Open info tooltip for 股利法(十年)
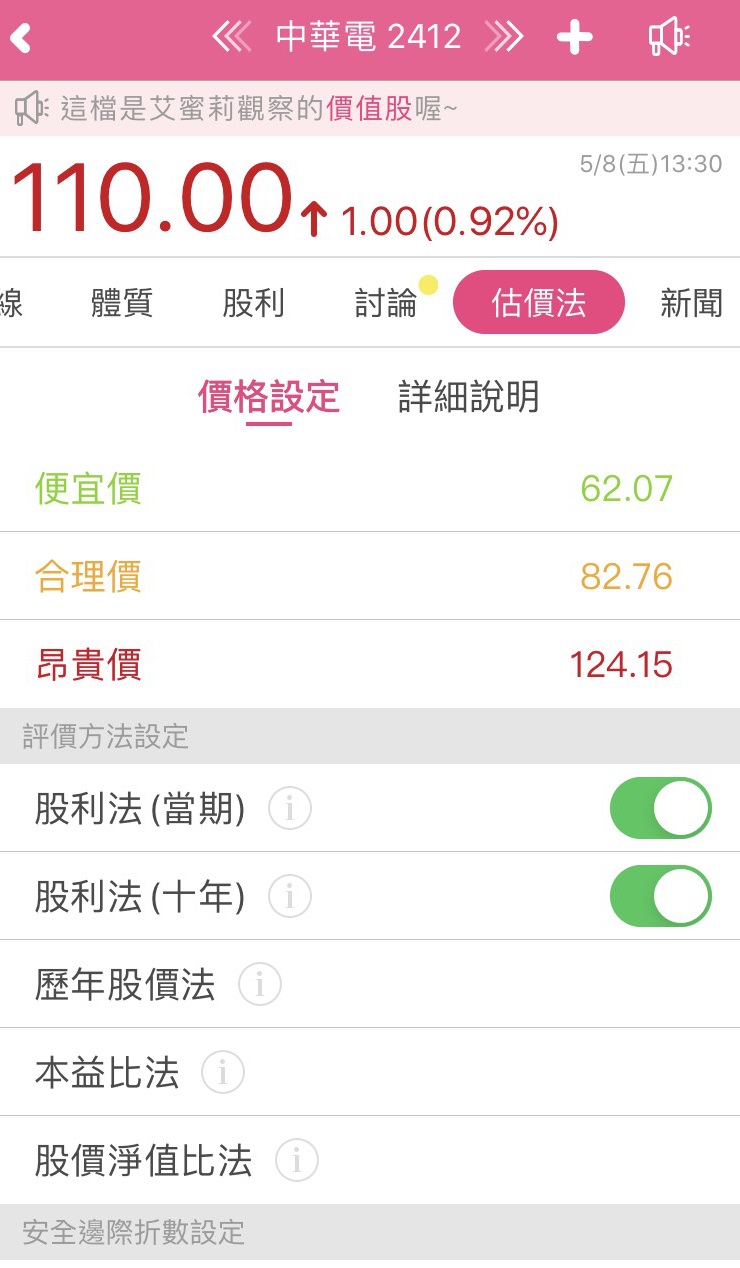Viewport: 740px width, 1268px height. [289, 896]
